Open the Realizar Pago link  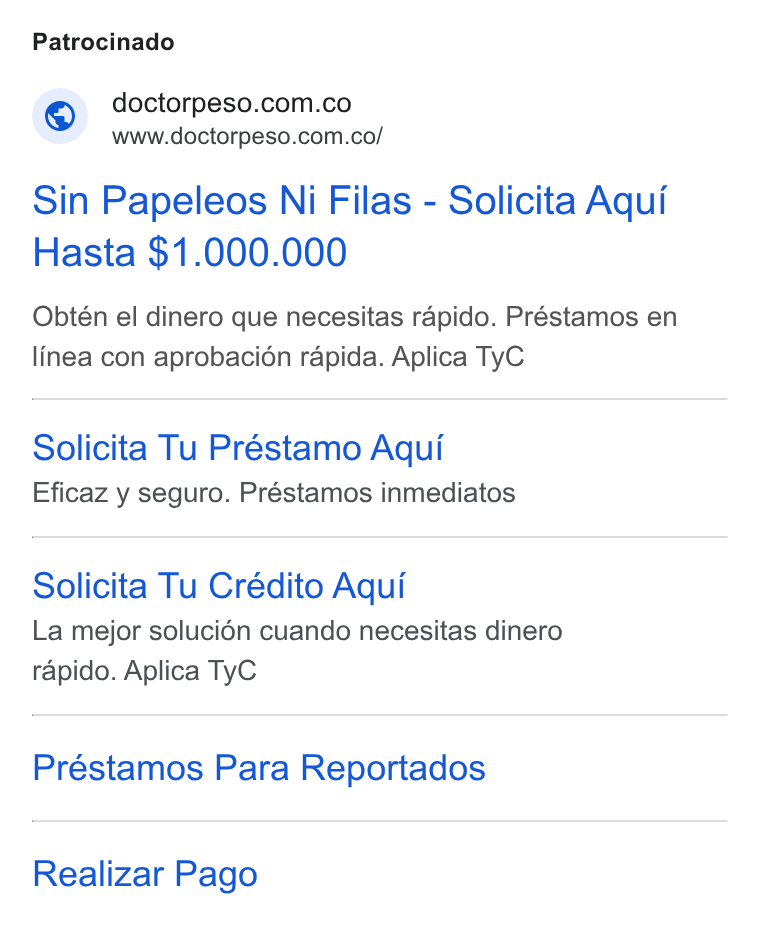[145, 875]
